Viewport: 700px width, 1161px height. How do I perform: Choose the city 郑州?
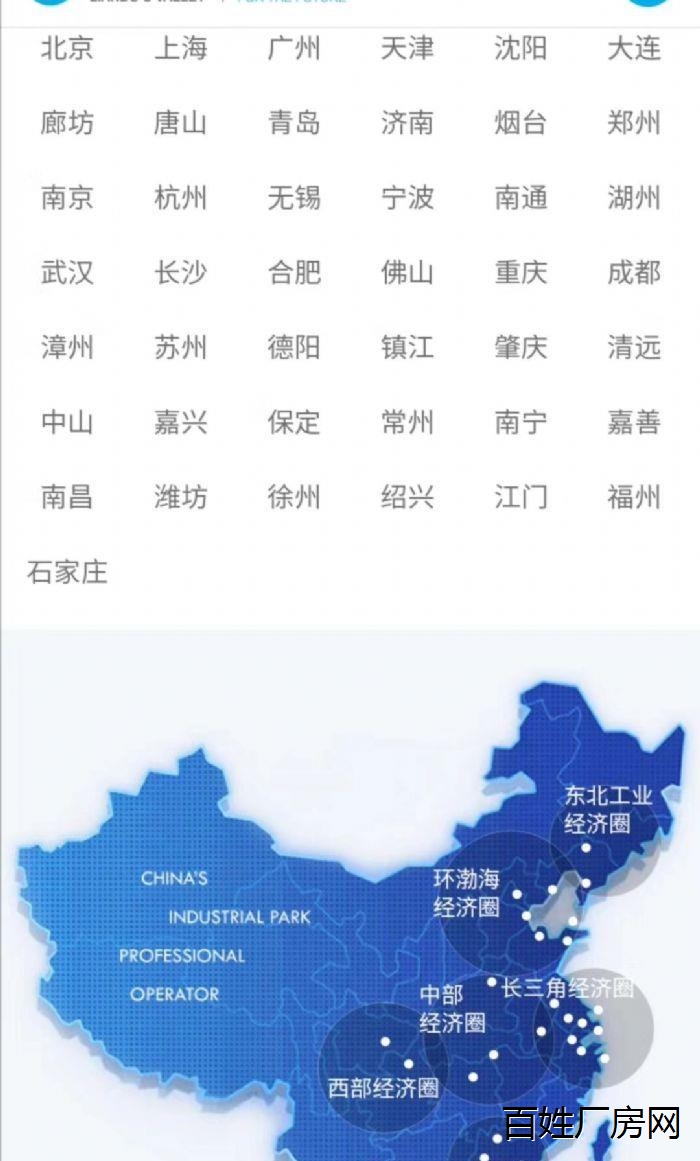click(634, 123)
